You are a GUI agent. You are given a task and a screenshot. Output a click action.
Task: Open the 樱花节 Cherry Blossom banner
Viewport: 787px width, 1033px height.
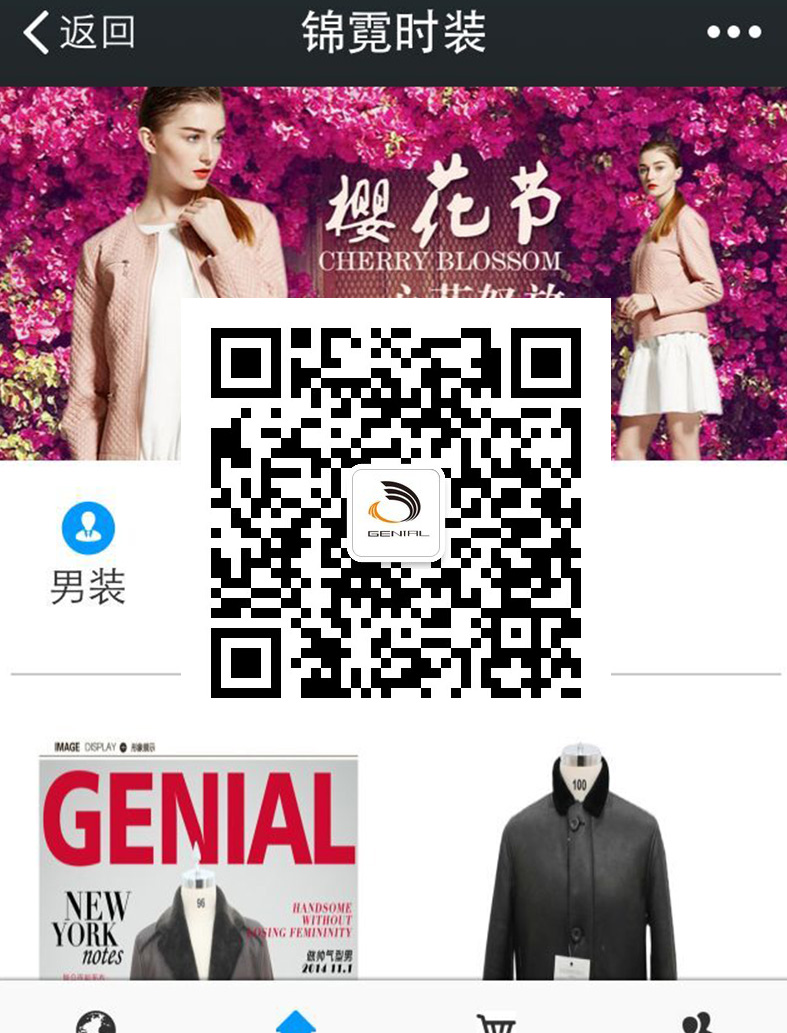point(440,220)
